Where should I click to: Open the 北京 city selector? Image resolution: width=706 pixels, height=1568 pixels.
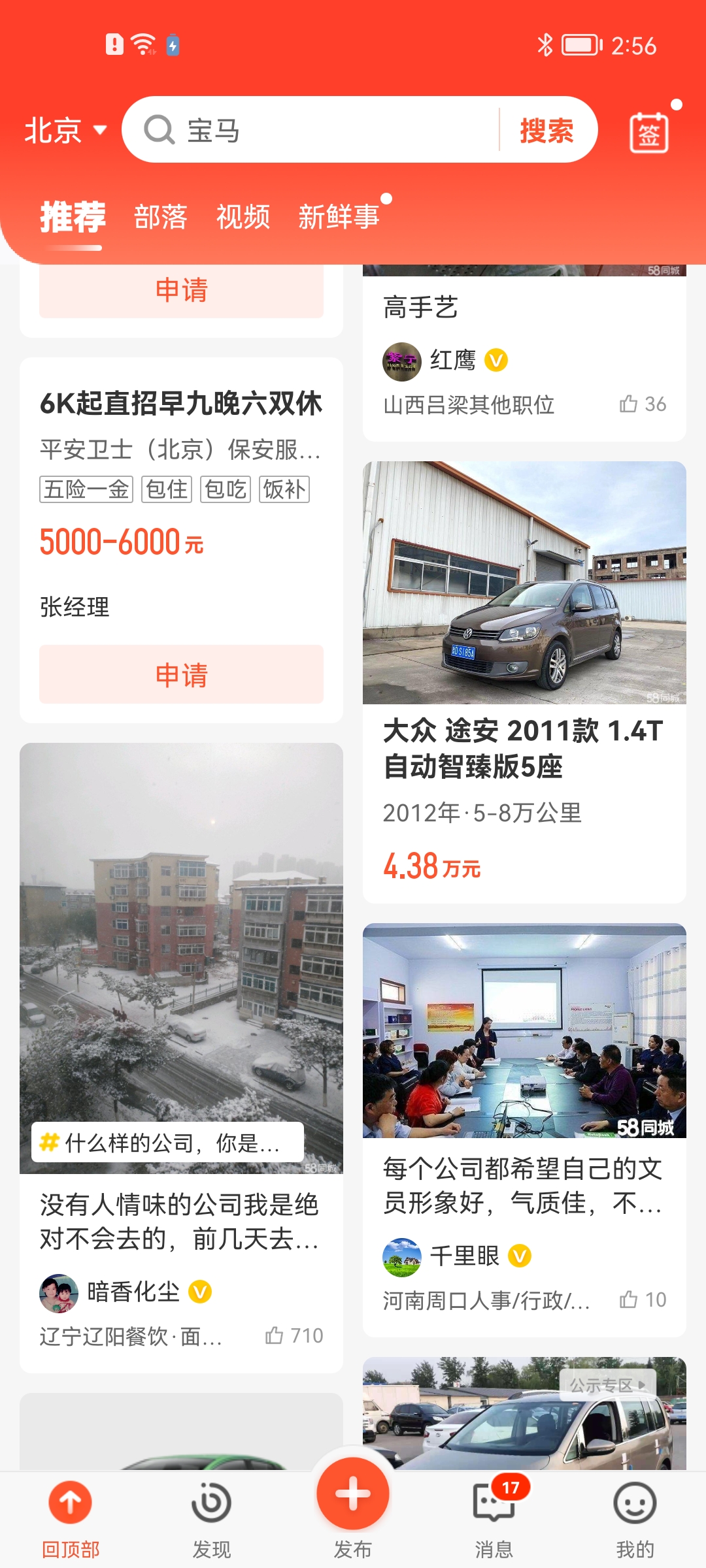click(65, 130)
